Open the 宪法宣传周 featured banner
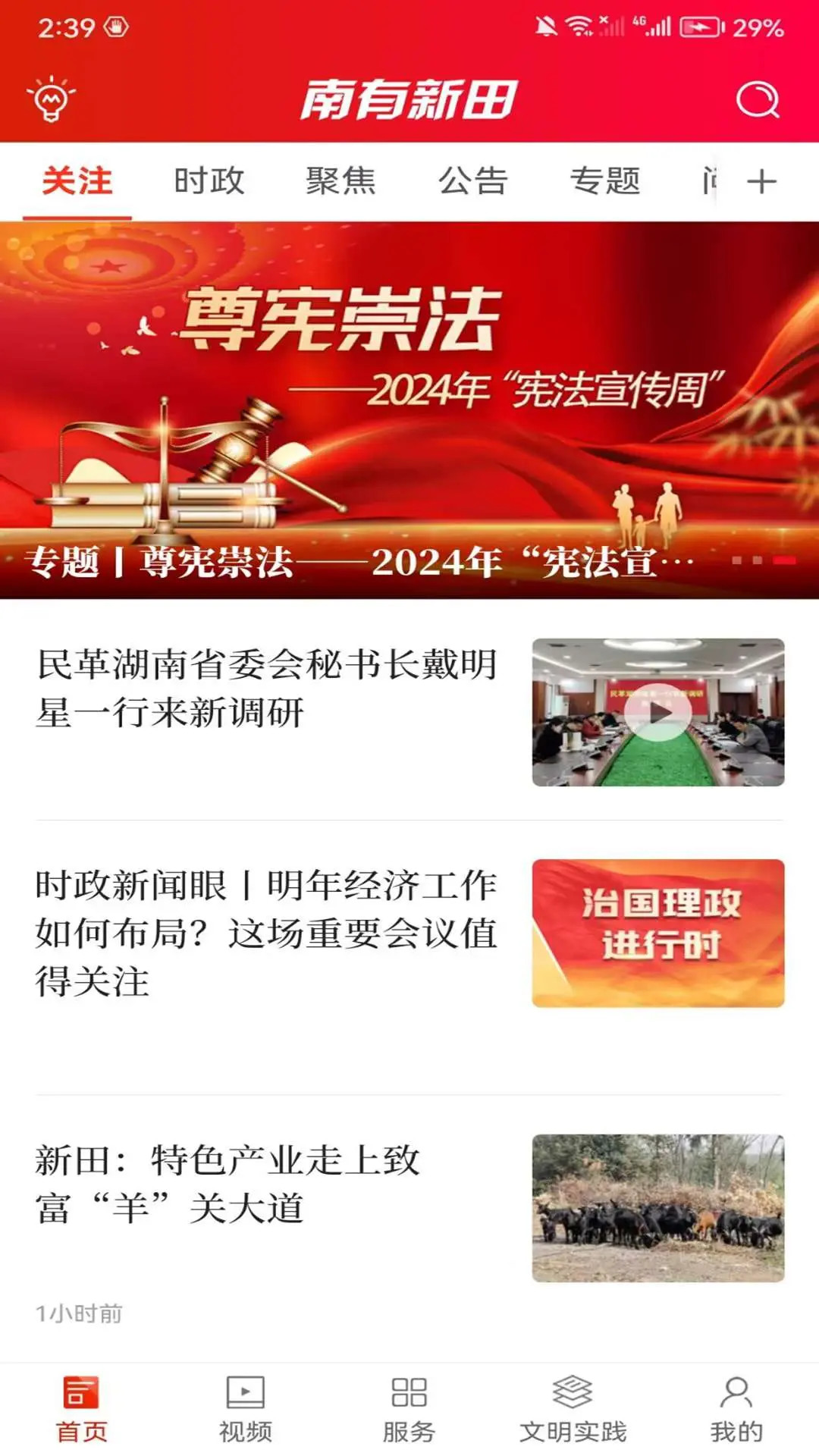 [x=409, y=394]
